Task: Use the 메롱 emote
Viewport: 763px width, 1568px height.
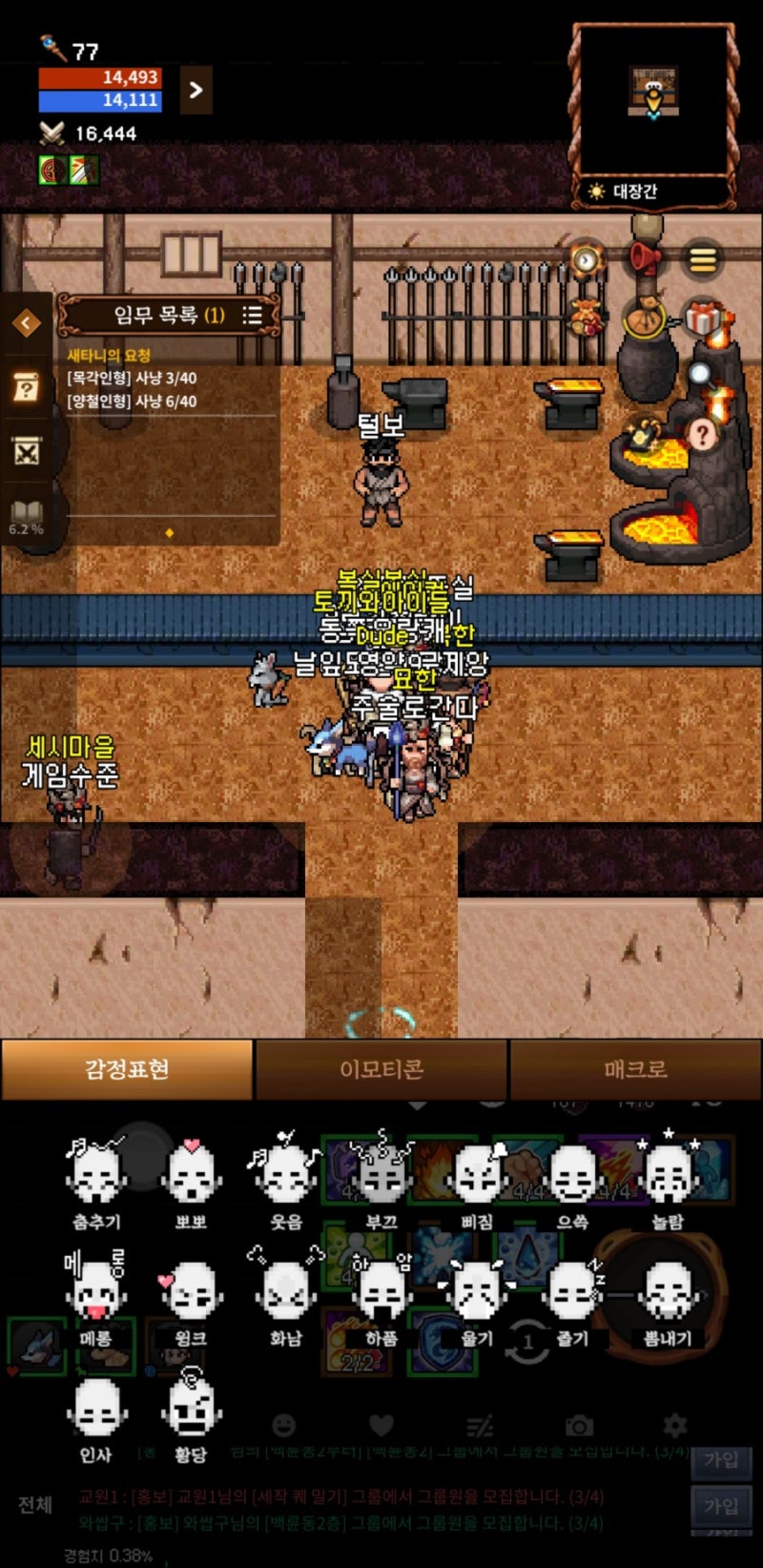Action: coord(95,1299)
